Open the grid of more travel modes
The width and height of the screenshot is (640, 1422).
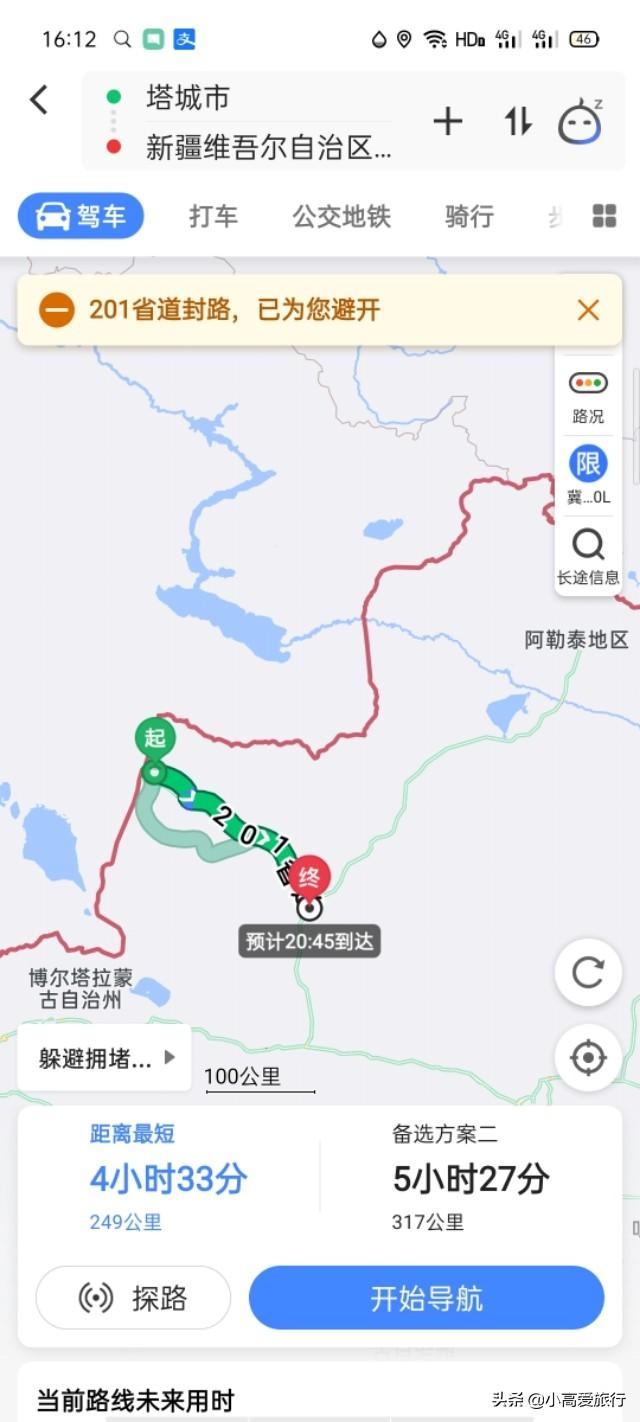point(604,216)
